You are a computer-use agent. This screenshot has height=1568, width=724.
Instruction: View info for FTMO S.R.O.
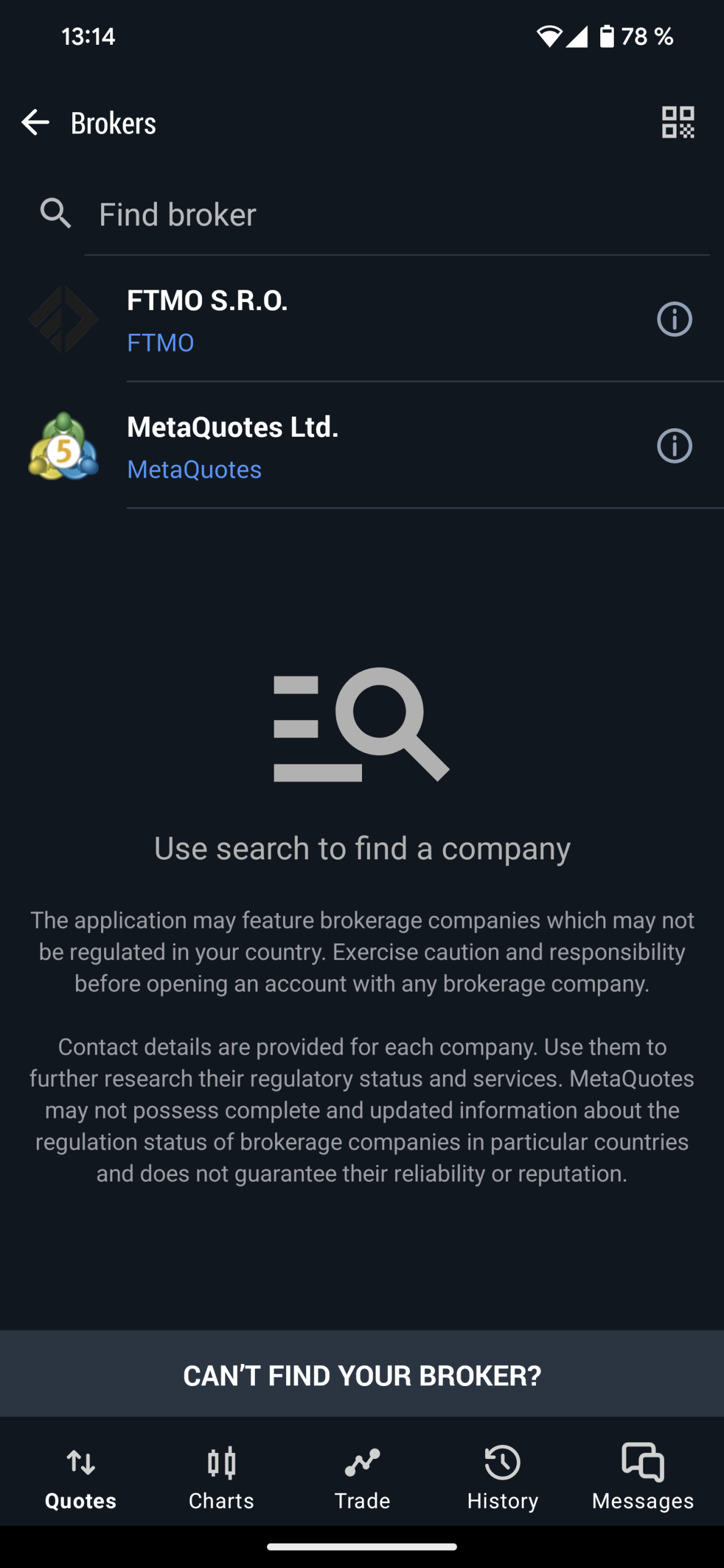[x=674, y=320]
